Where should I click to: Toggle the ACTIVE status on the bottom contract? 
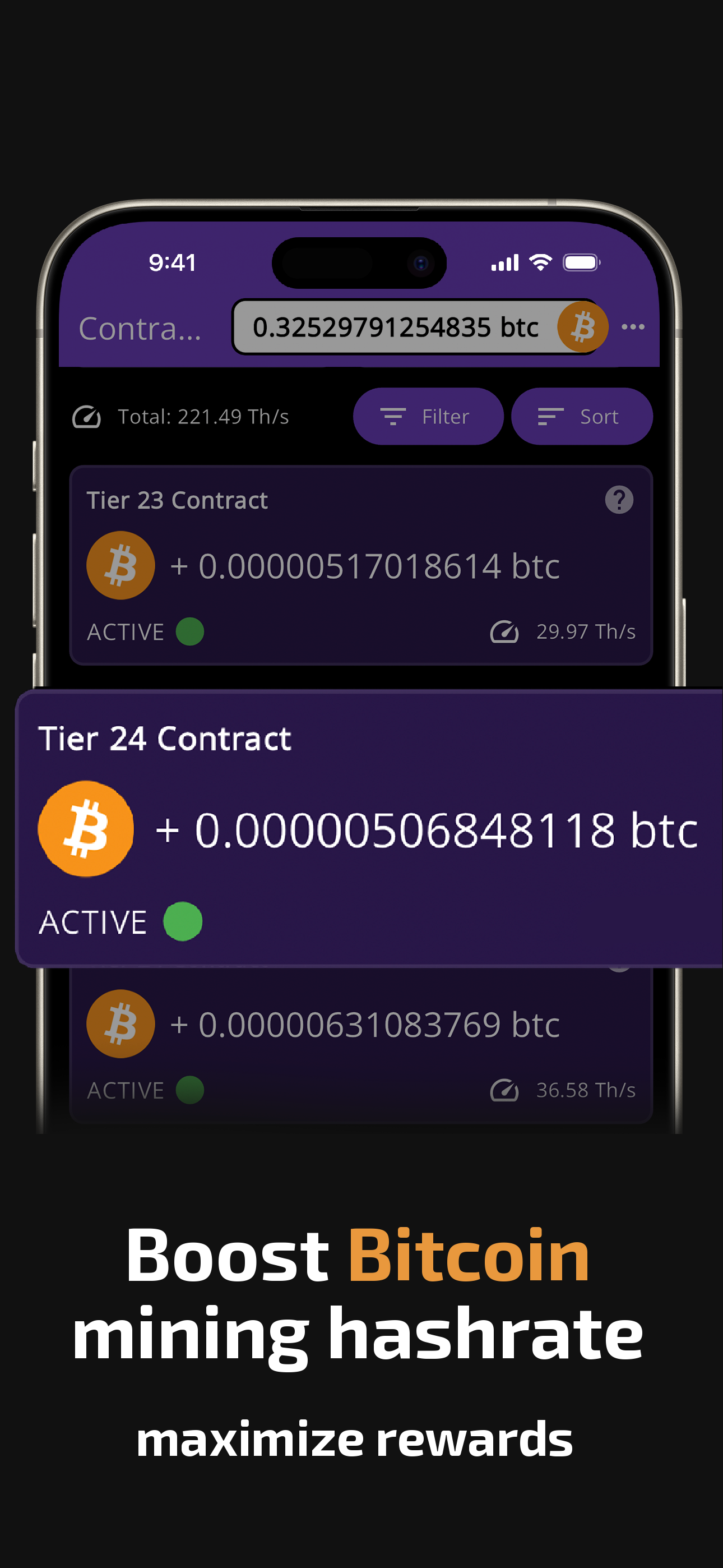point(189,1090)
